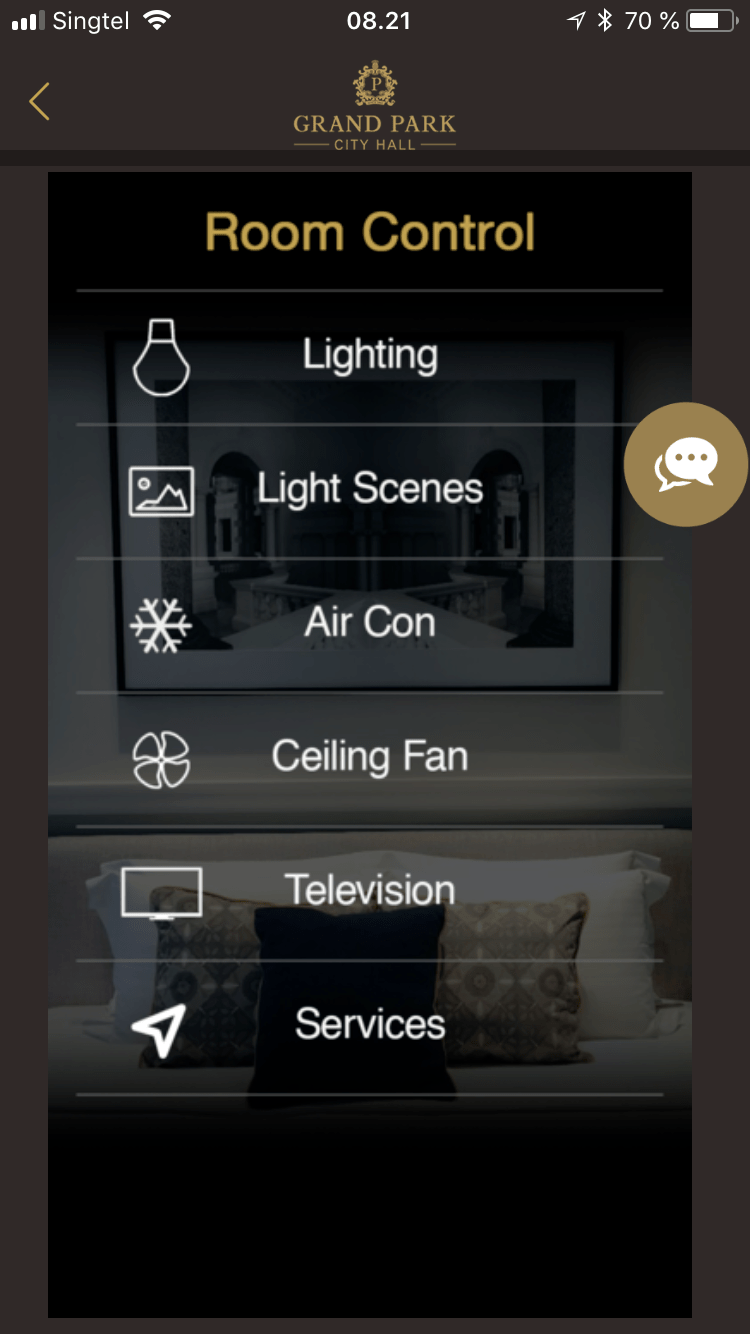Open Air Con settings

tap(369, 624)
